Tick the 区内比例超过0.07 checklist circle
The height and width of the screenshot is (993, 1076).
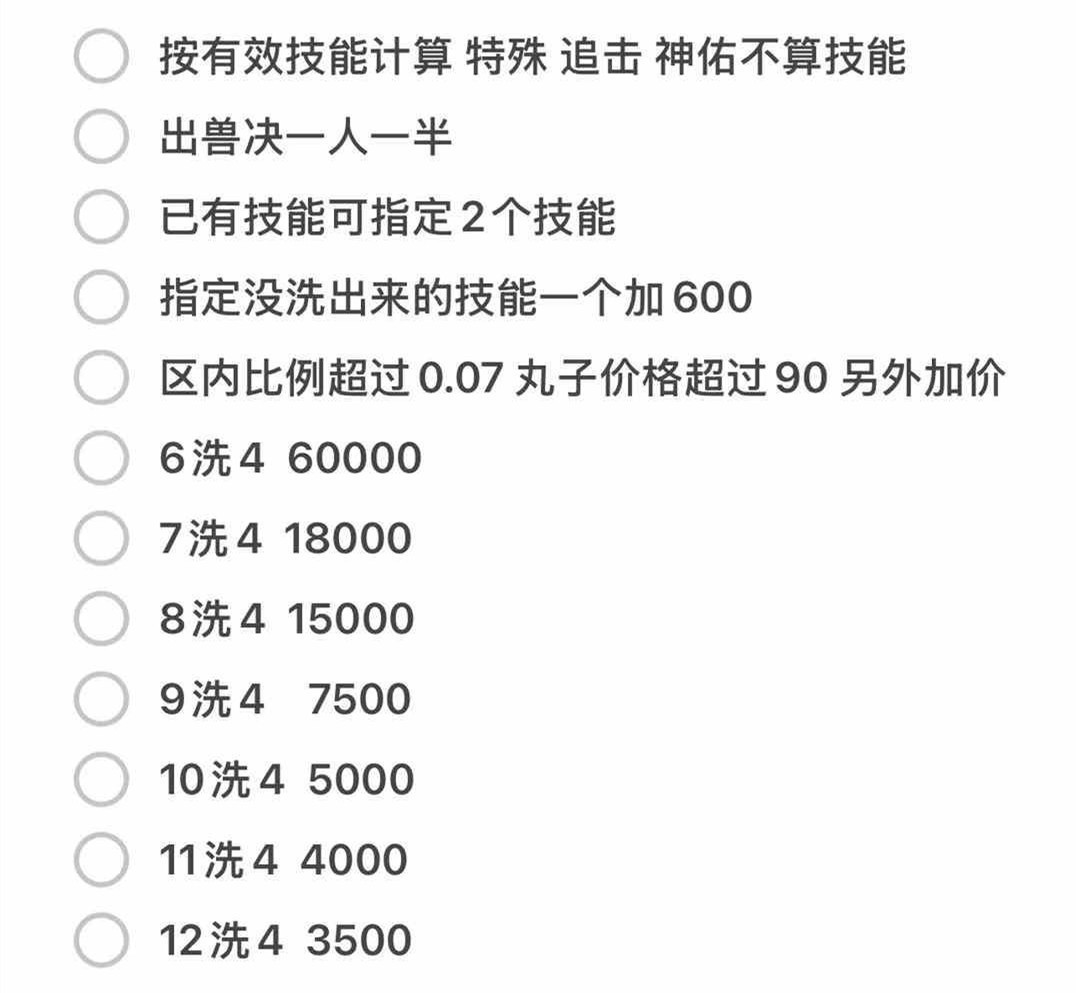101,378
